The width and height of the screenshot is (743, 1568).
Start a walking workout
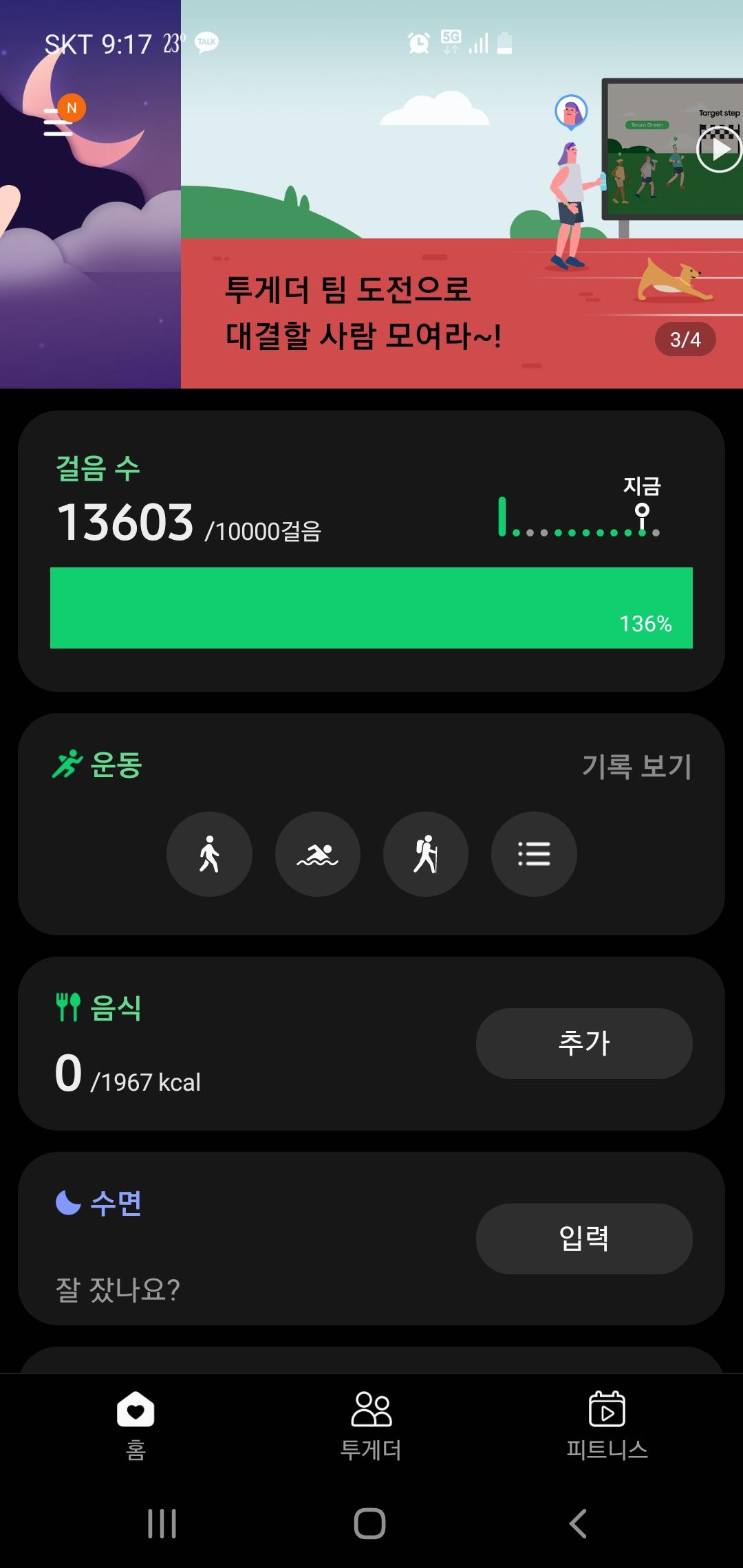[x=209, y=854]
